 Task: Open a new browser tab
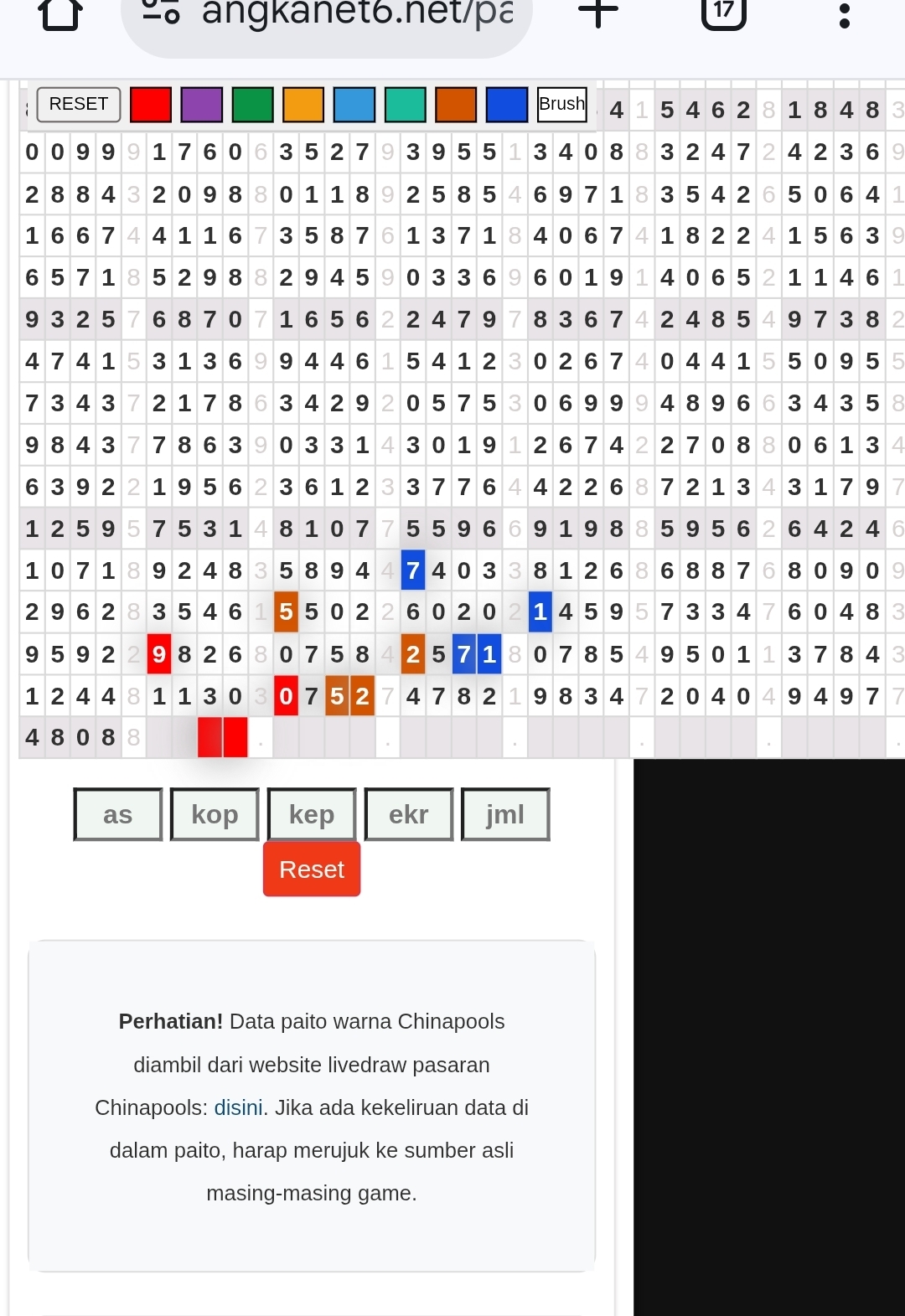[598, 12]
